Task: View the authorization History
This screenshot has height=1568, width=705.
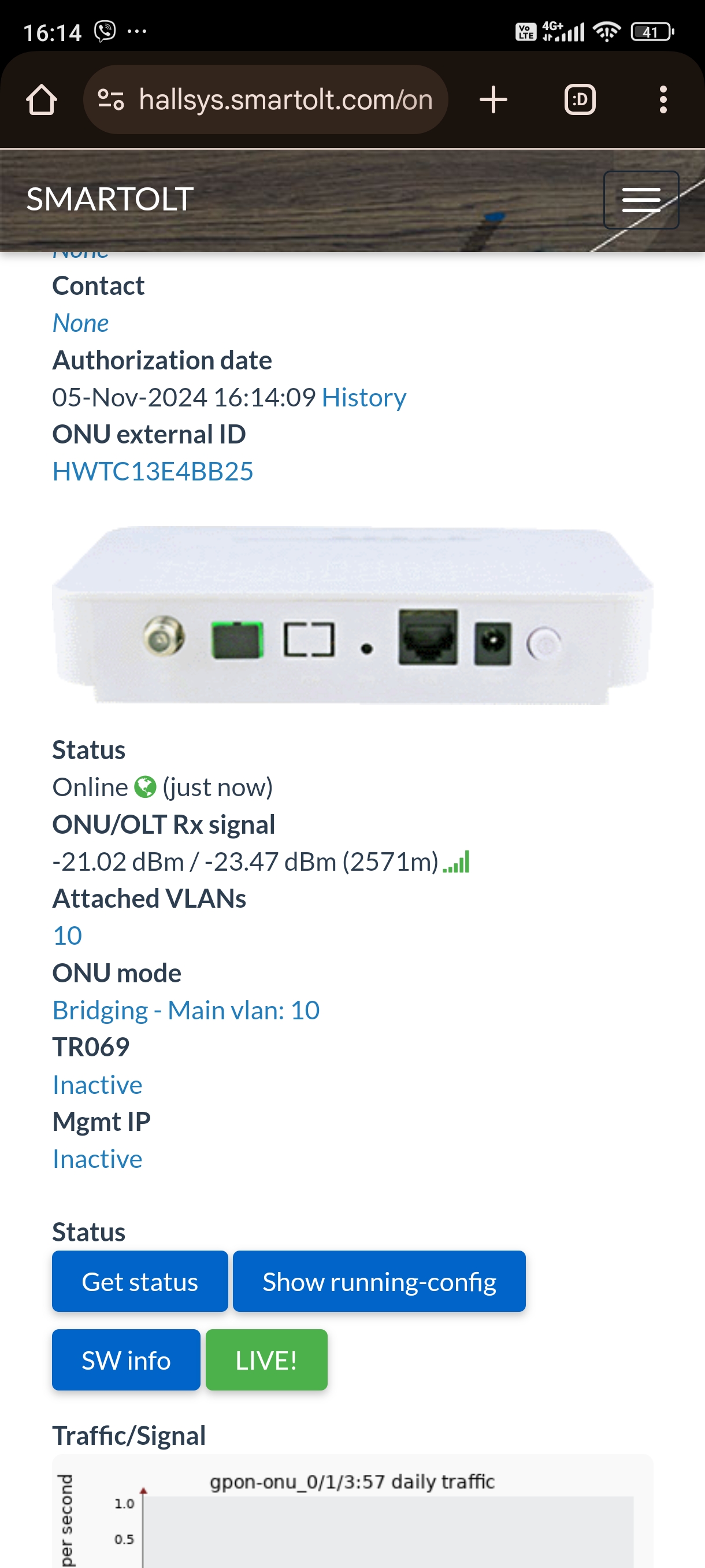Action: [x=363, y=397]
